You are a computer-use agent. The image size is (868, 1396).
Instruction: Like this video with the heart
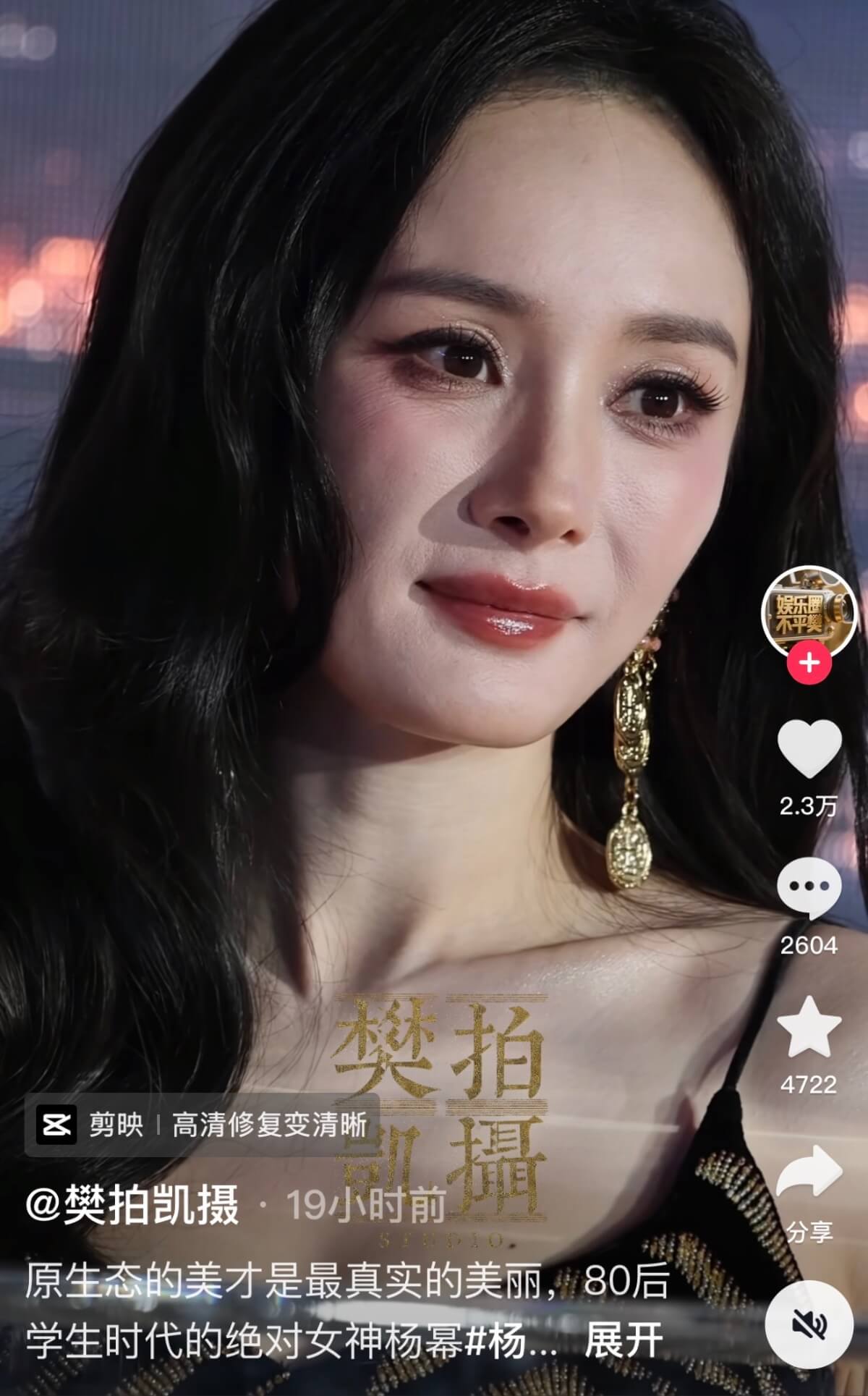(809, 749)
